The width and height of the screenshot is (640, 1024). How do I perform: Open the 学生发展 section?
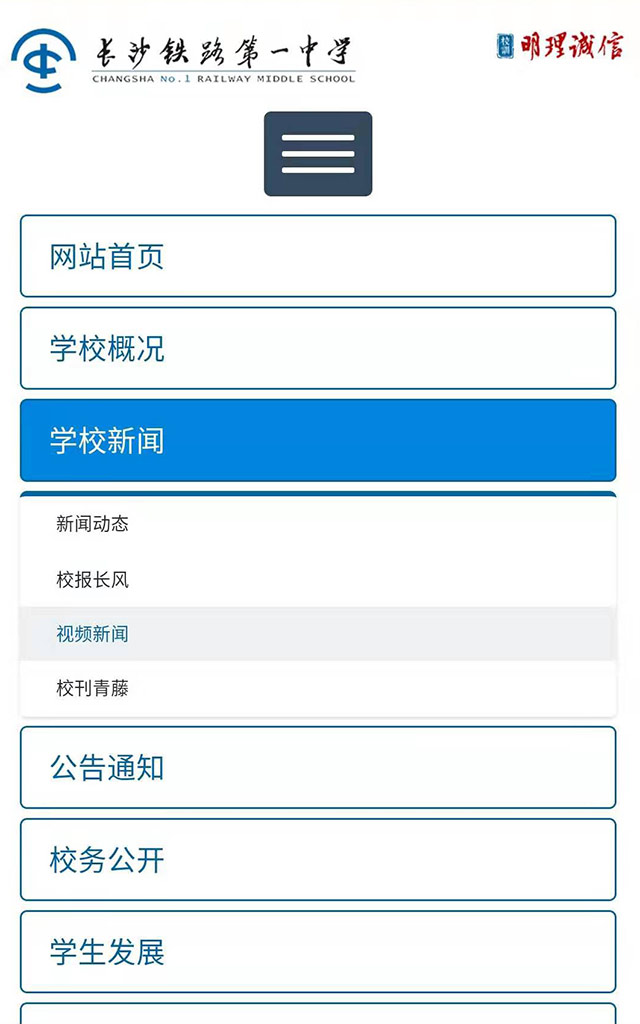(x=318, y=952)
